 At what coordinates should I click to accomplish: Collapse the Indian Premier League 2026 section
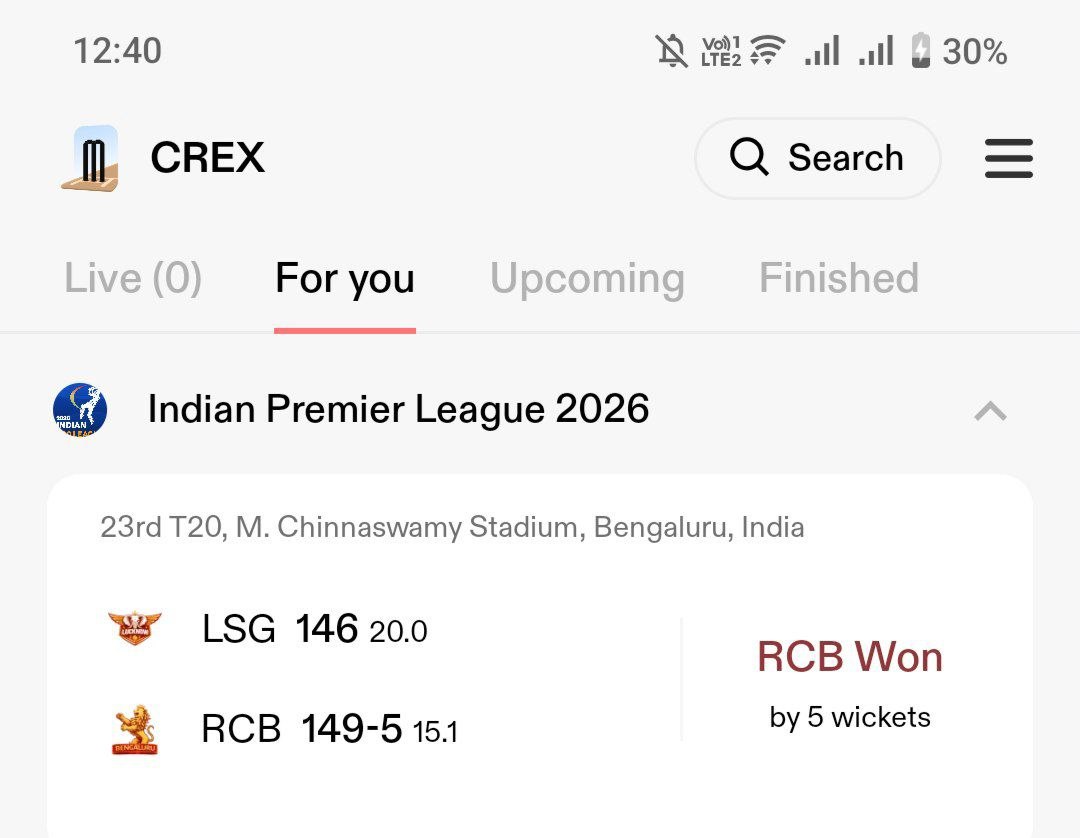point(990,411)
